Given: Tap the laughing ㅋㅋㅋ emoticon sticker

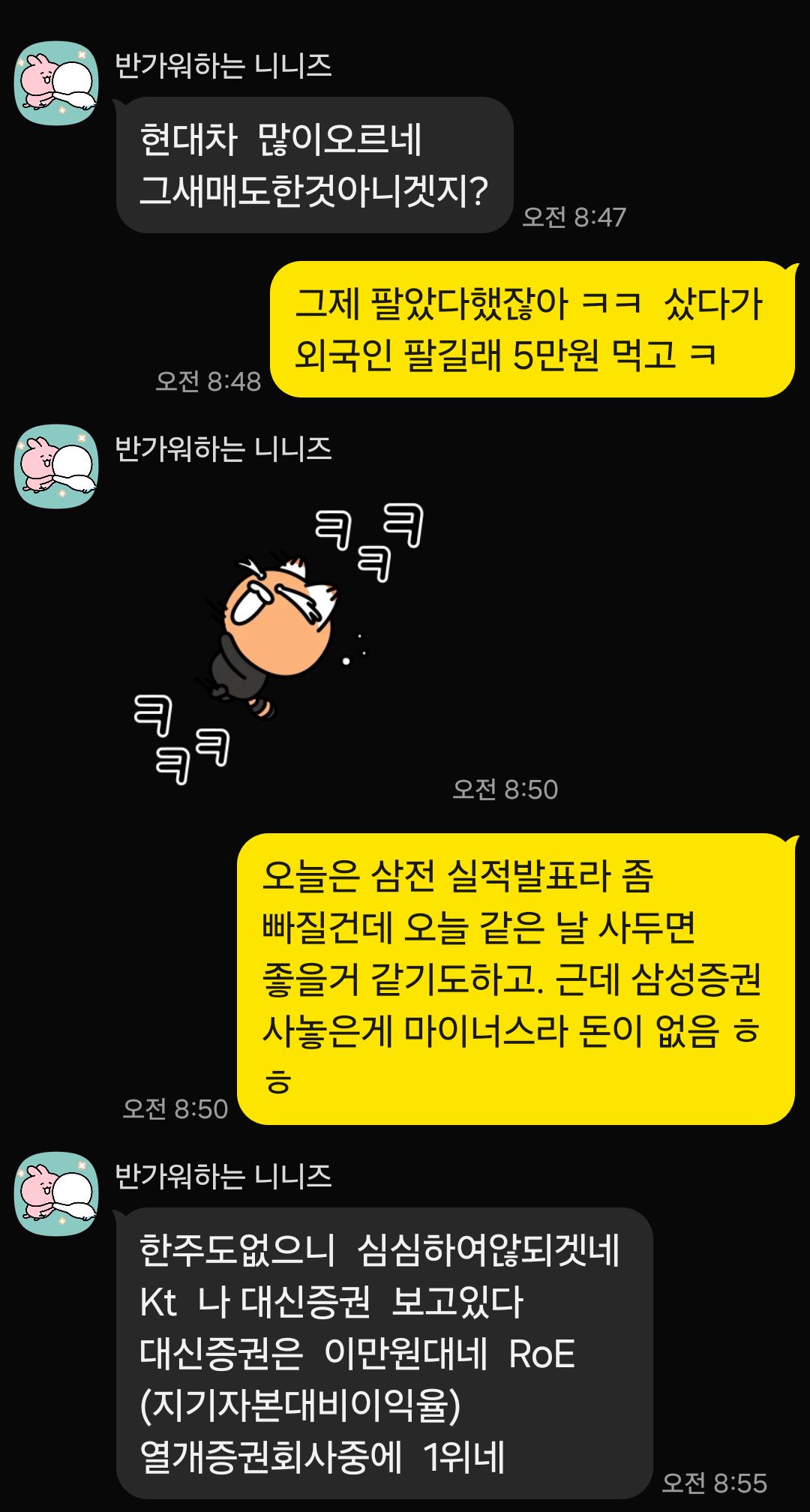Looking at the screenshot, I should tap(277, 643).
